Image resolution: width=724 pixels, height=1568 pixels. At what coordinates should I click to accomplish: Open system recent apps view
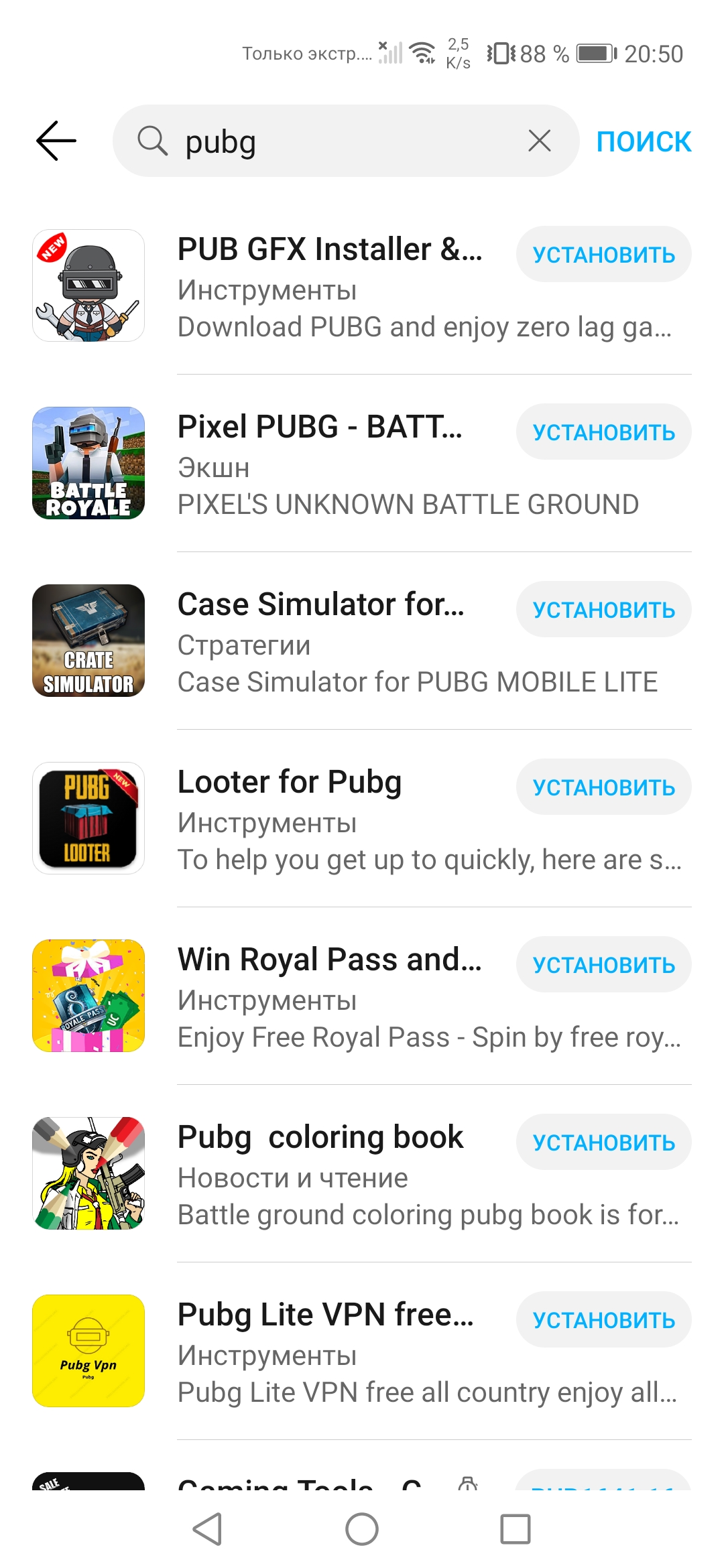[515, 1529]
